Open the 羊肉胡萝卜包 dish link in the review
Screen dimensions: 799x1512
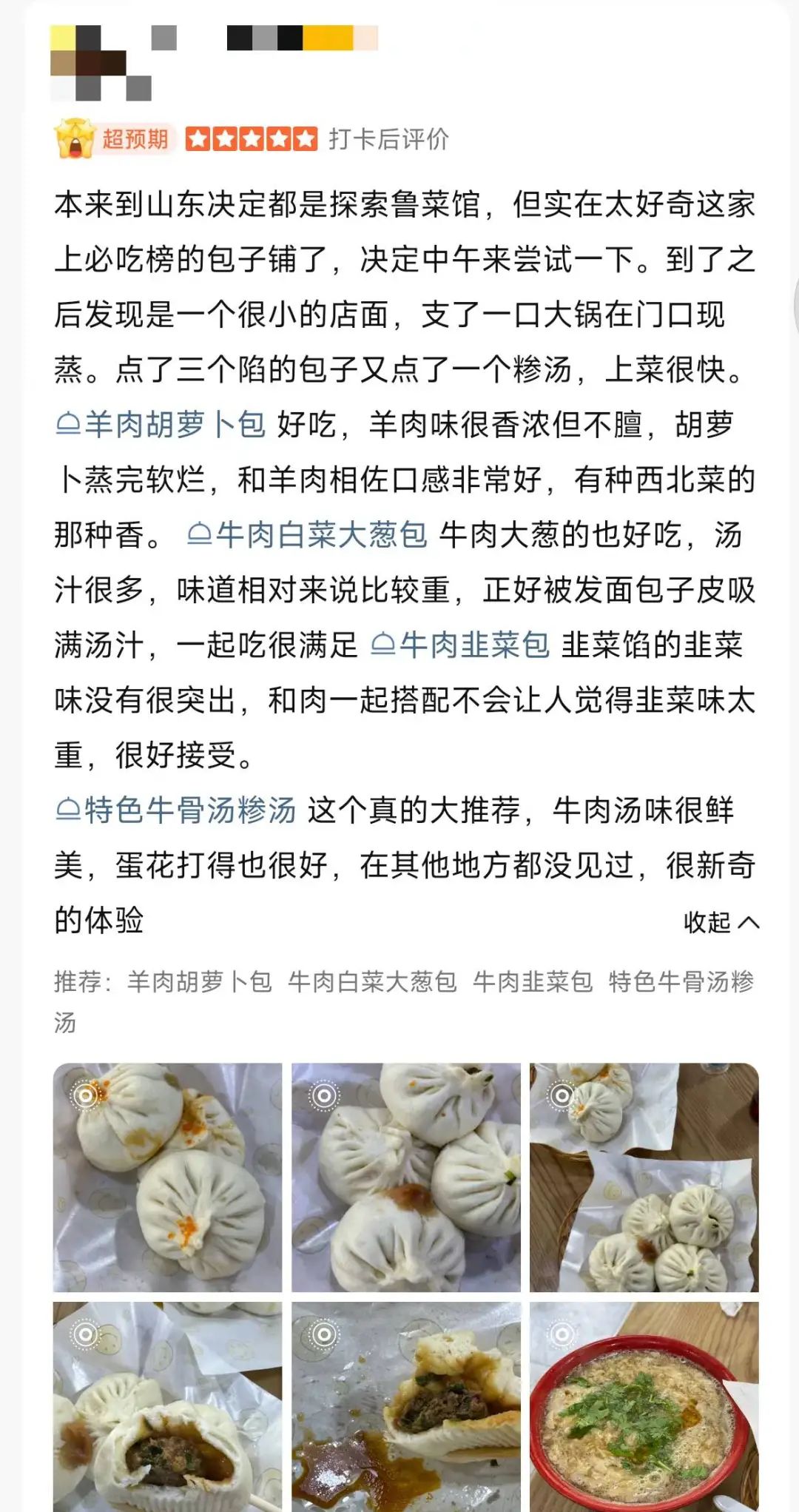(161, 425)
